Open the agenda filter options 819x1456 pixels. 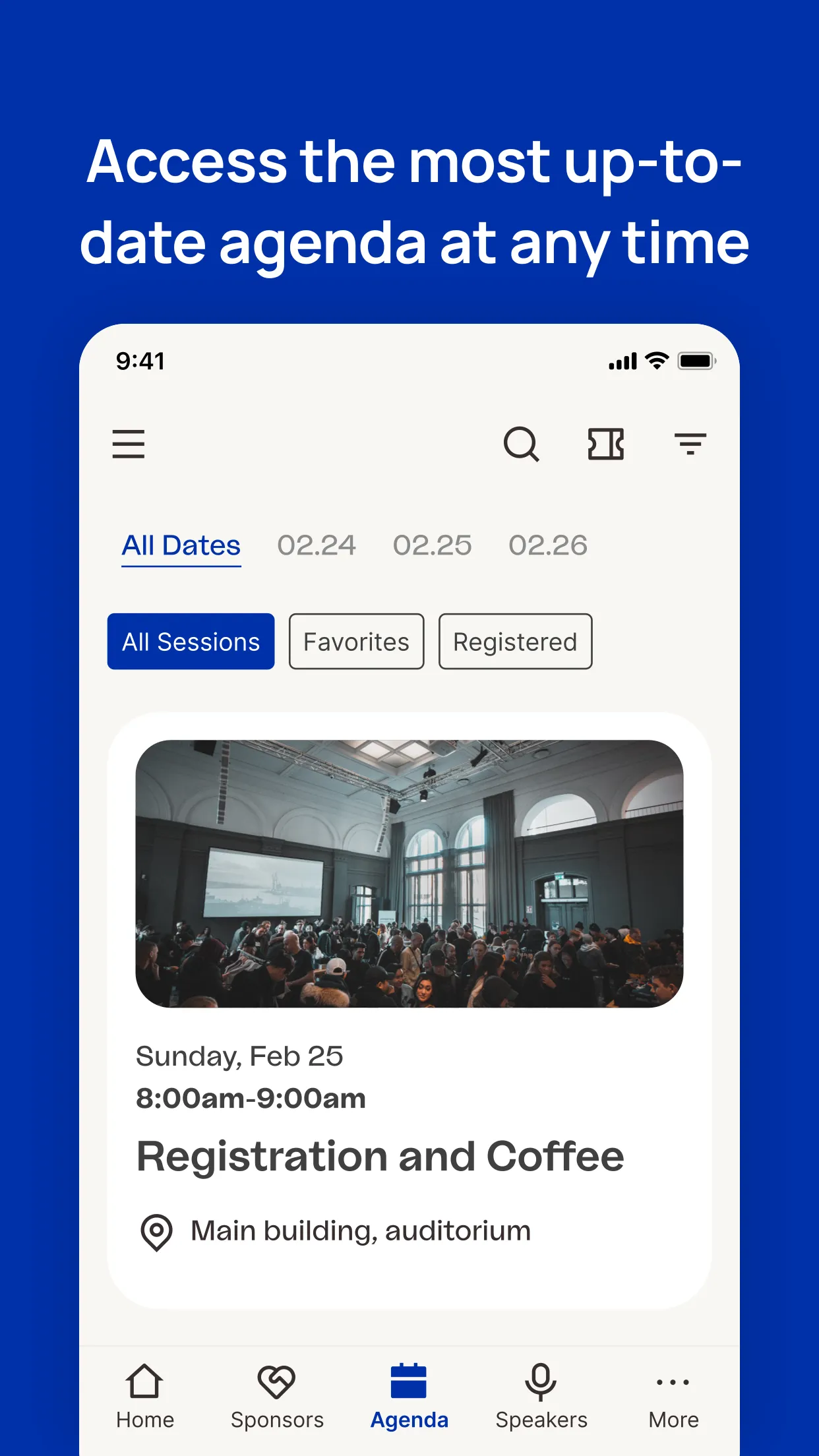[x=690, y=444]
